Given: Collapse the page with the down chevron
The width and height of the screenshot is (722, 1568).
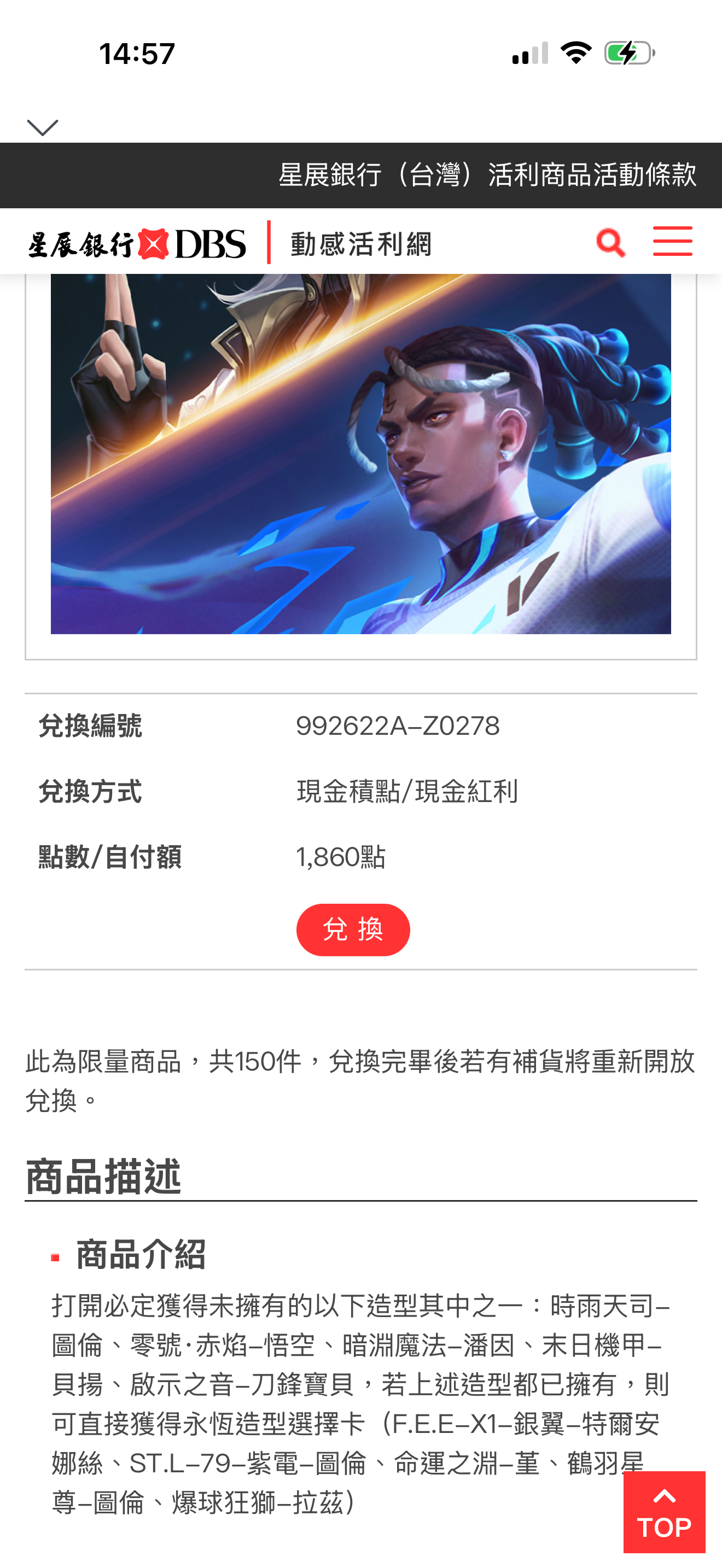Looking at the screenshot, I should [43, 128].
